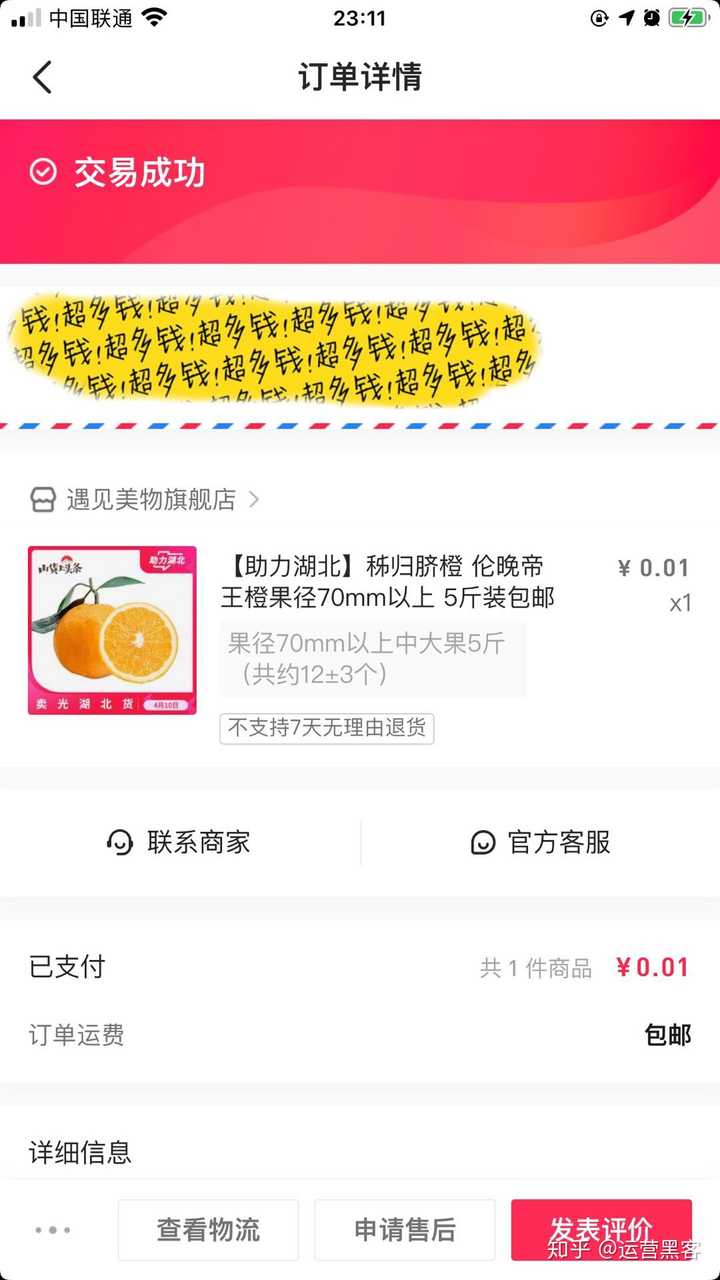Screen dimensions: 720x1280
Task: Tap 发表评价 to write a review
Action: (x=600, y=1229)
